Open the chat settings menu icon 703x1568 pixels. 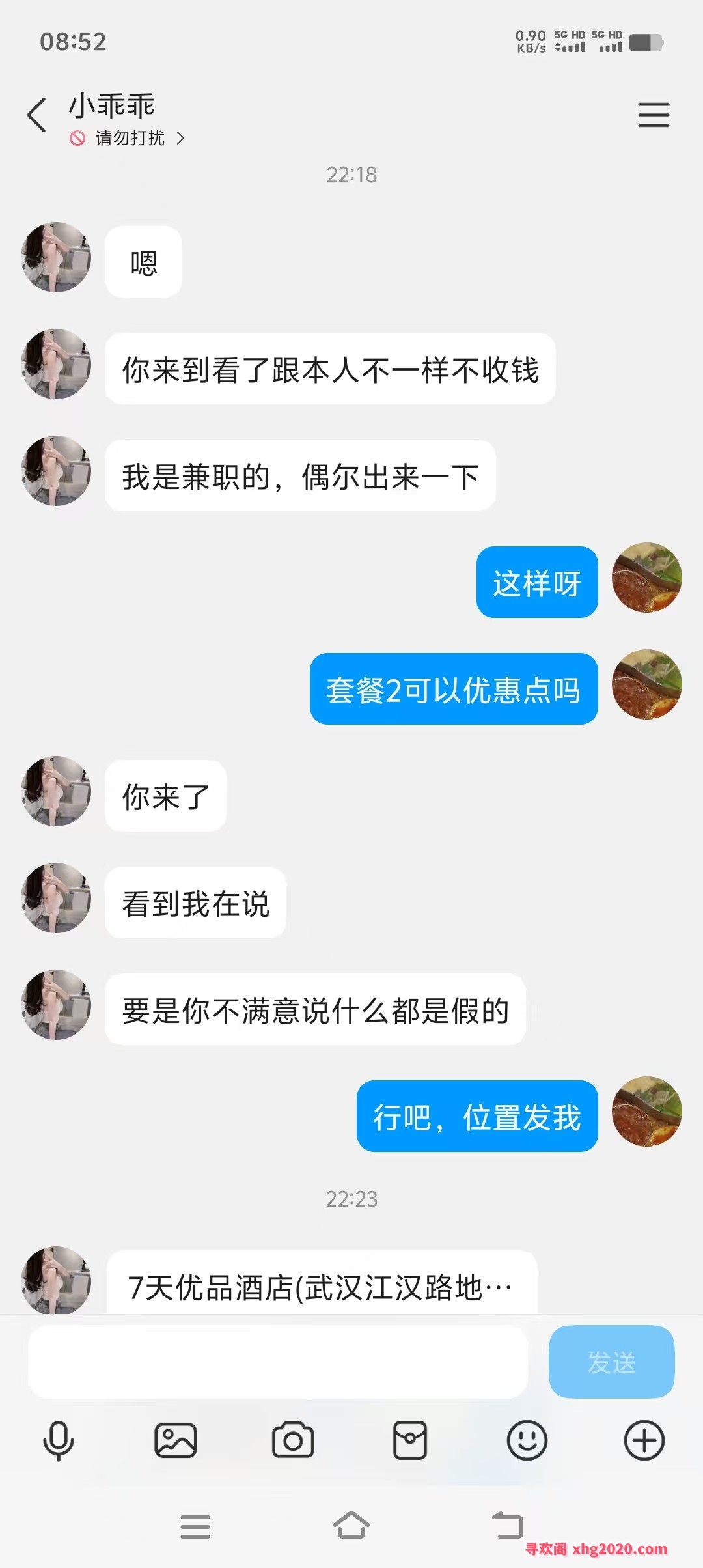[653, 115]
